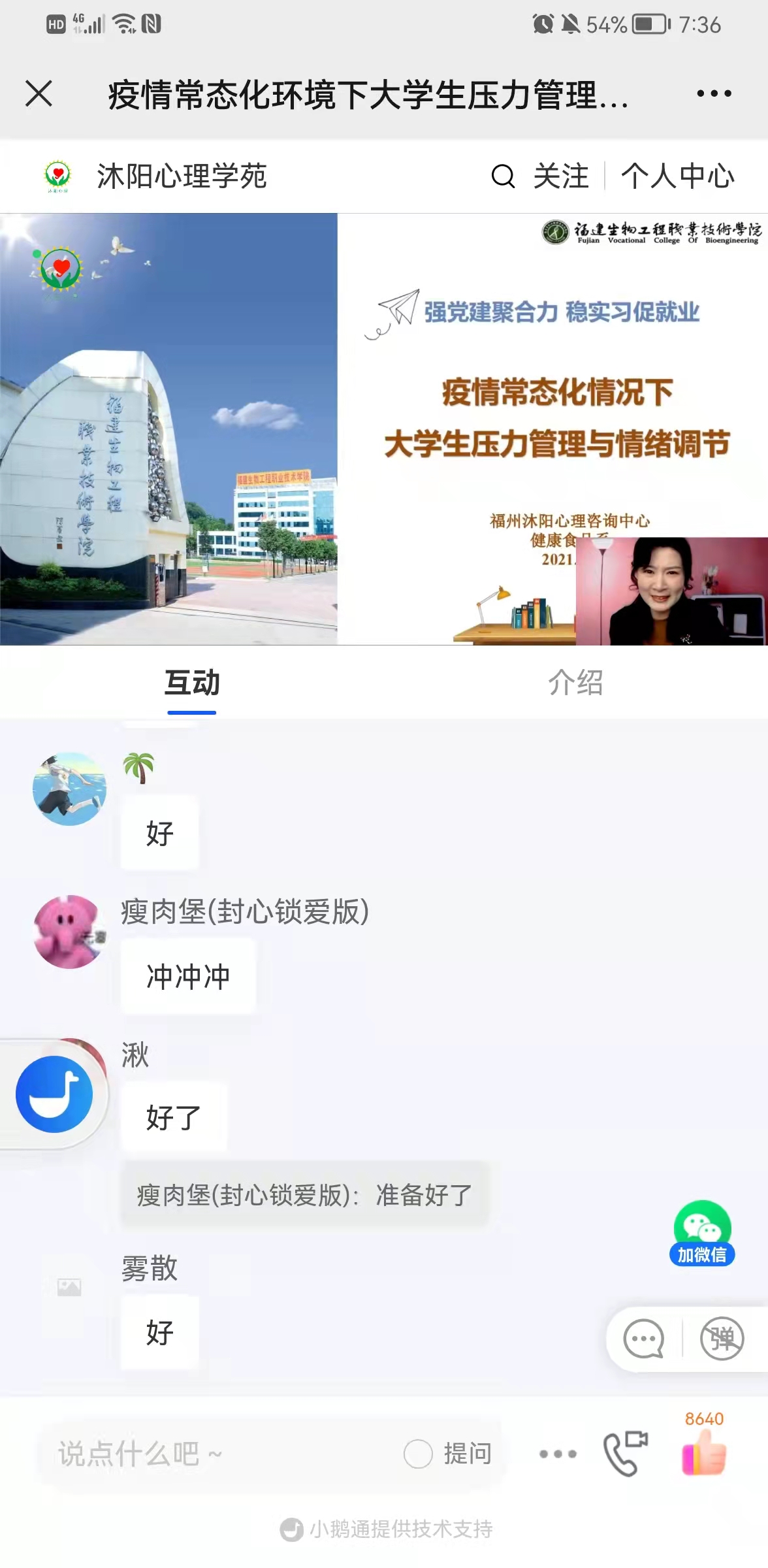Toggle the 弹 bullet comments icon
This screenshot has height=1568, width=768.
click(x=722, y=1339)
